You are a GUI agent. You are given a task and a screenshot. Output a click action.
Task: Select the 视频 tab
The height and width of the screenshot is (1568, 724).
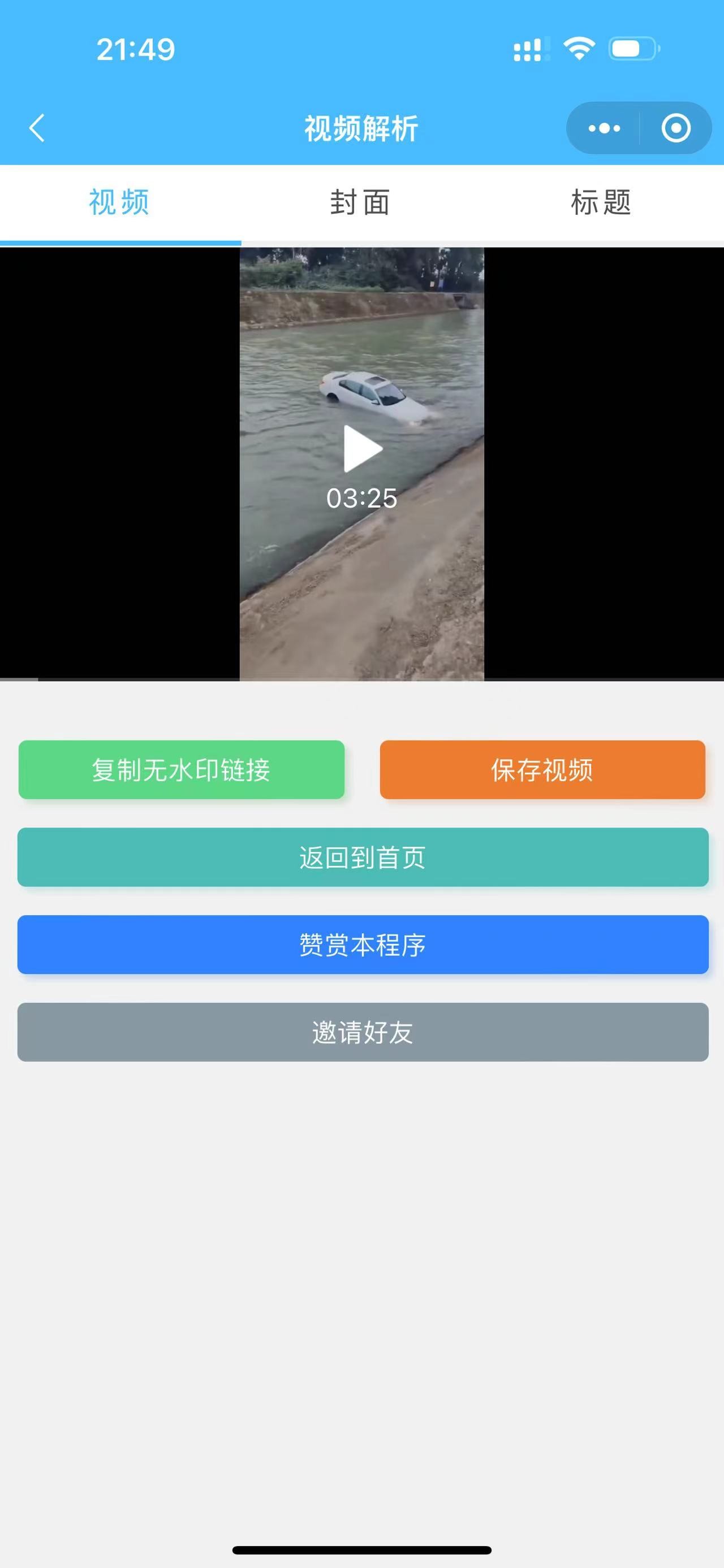click(x=119, y=203)
